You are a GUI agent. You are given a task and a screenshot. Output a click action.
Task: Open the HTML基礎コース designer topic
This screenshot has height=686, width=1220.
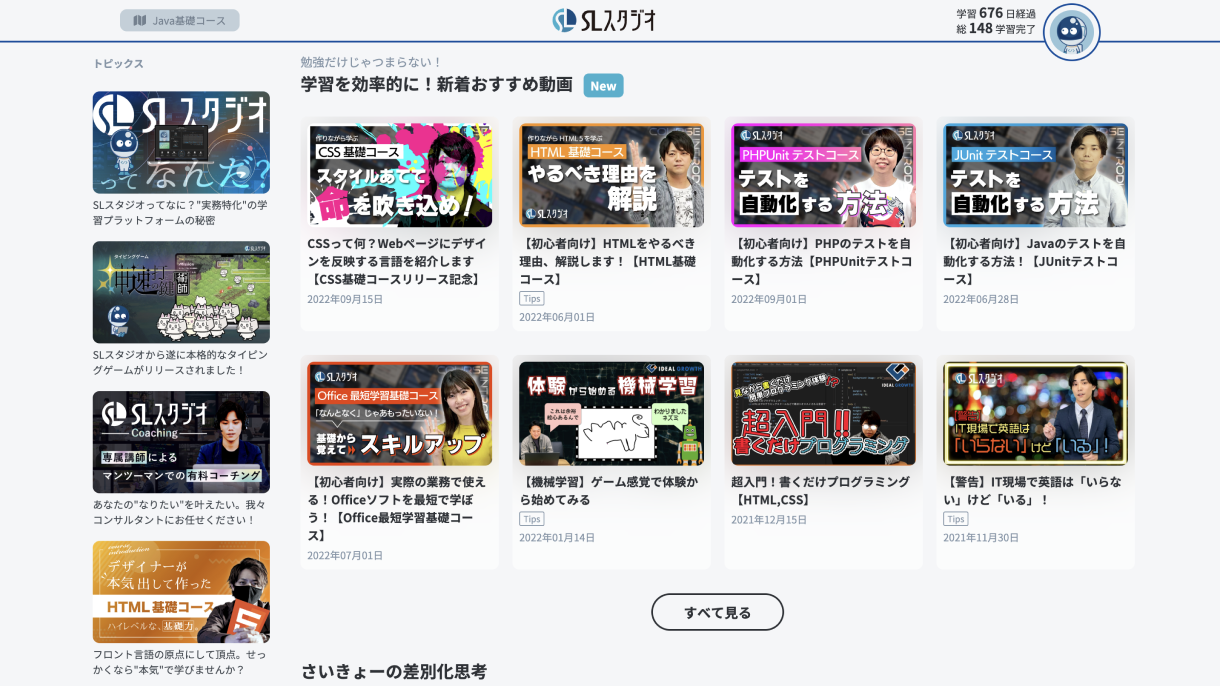pos(181,592)
